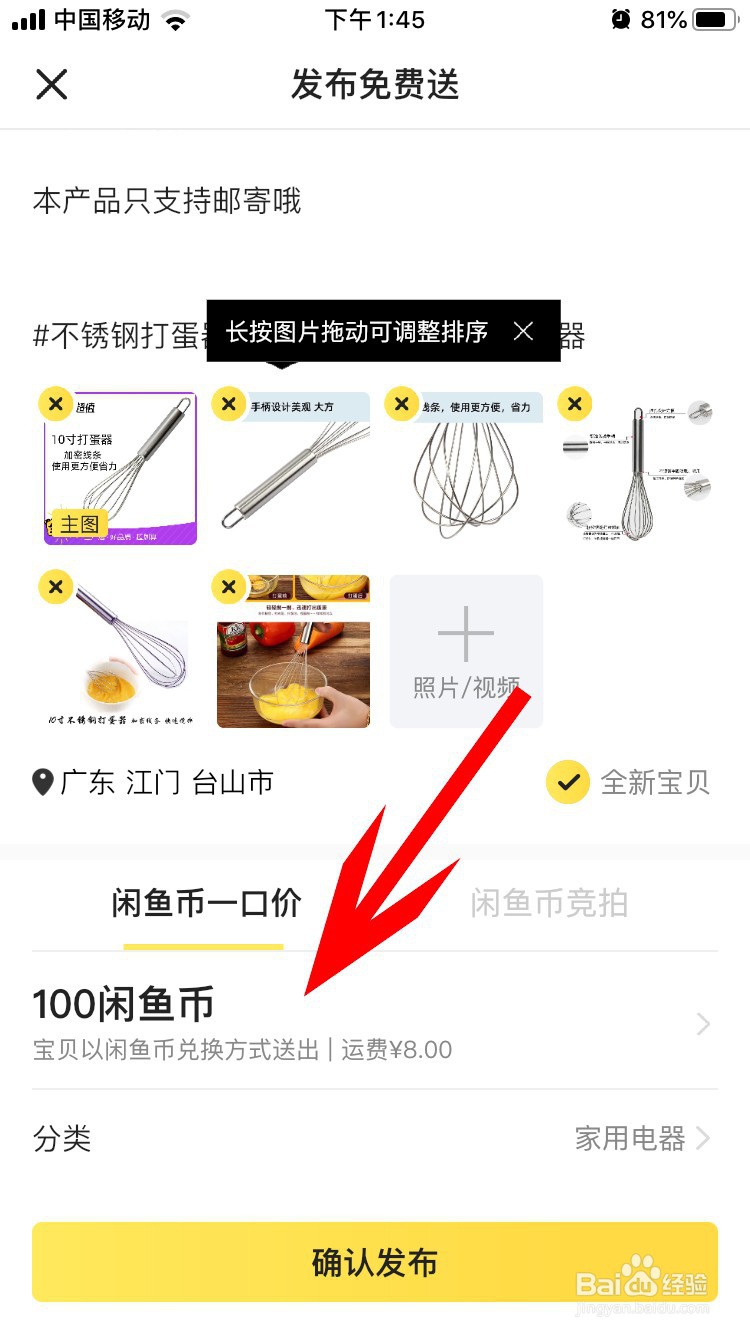Image resolution: width=750 pixels, height=1334 pixels.
Task: Remove the fourth whisk detail image
Action: [574, 404]
